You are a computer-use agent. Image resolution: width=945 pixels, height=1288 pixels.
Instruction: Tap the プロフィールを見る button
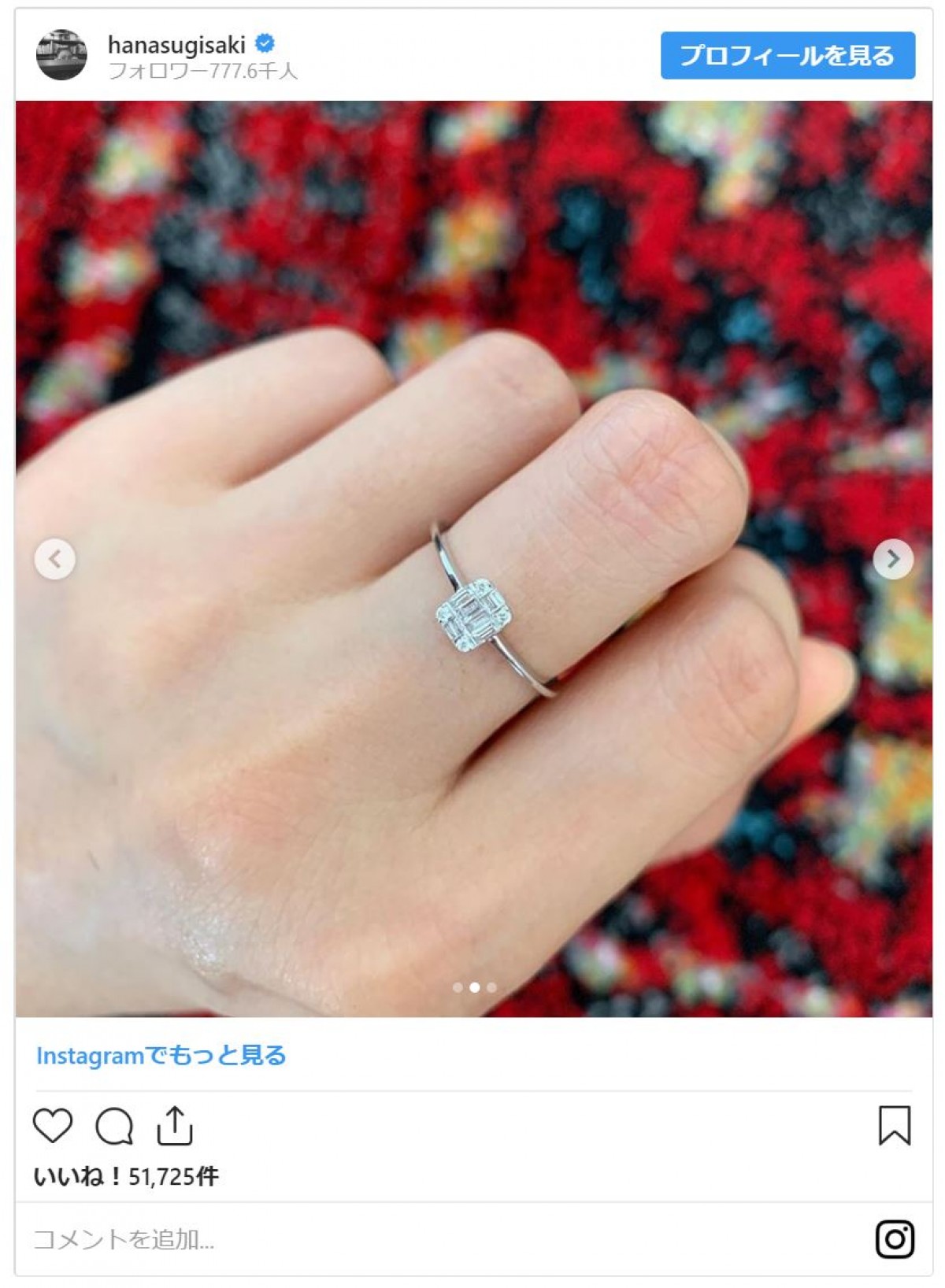point(787,56)
